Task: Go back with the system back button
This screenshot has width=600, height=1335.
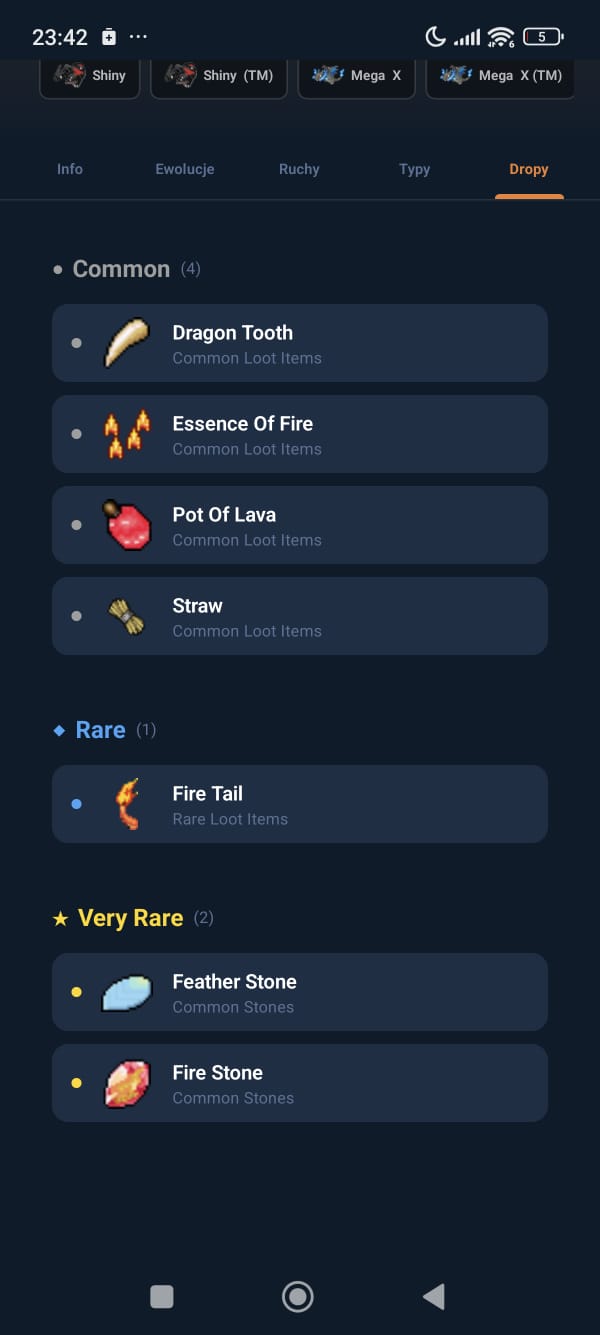Action: pyautogui.click(x=433, y=1297)
